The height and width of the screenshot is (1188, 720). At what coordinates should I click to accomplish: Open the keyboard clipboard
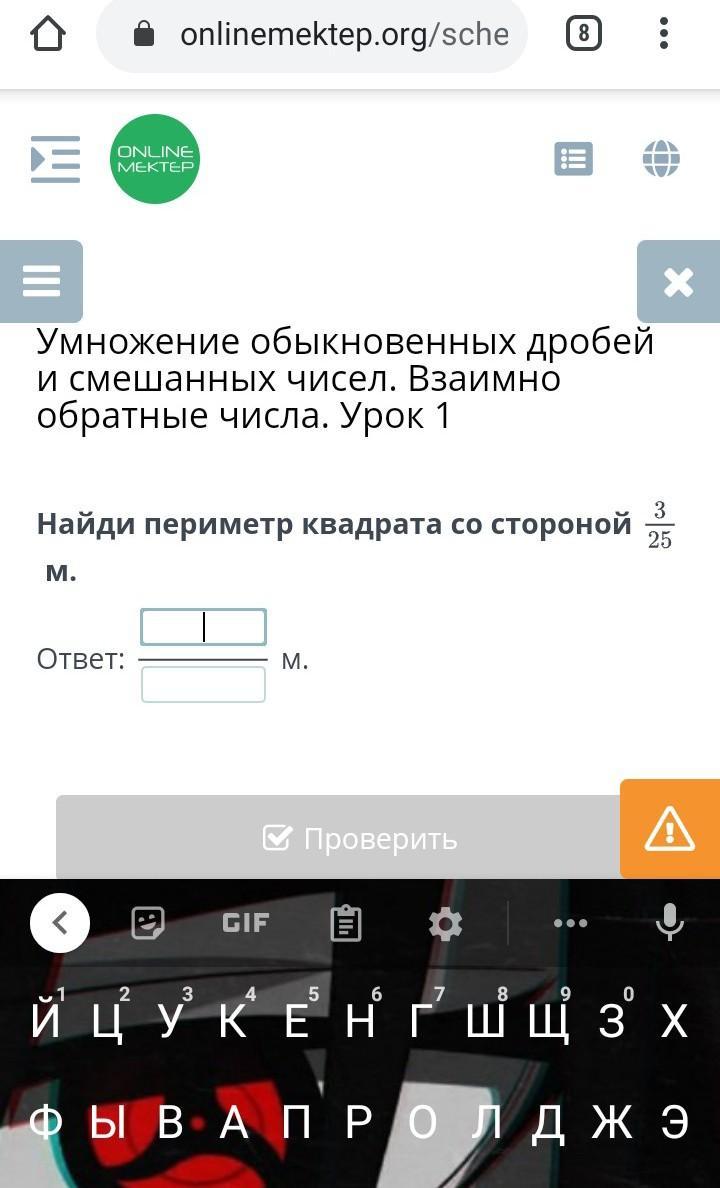[346, 923]
